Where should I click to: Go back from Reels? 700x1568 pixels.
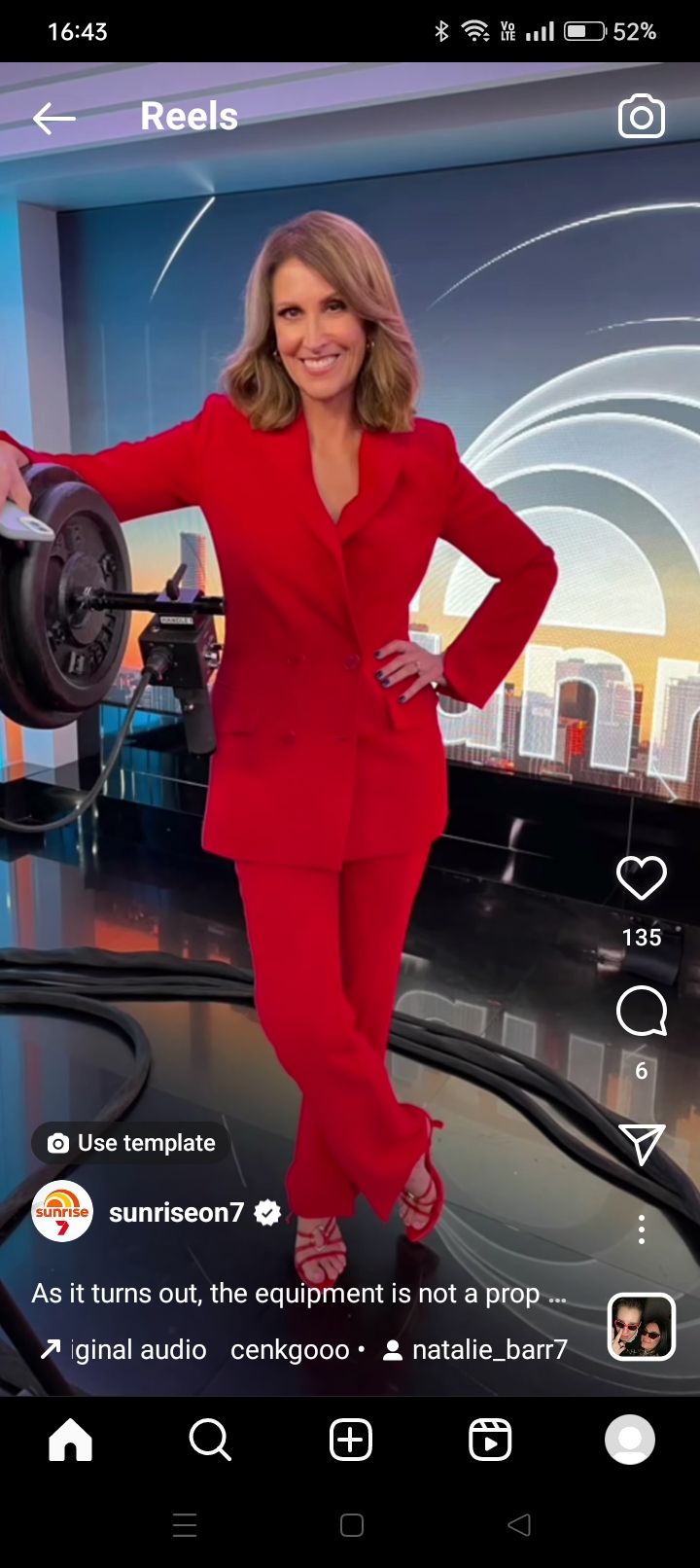click(53, 119)
